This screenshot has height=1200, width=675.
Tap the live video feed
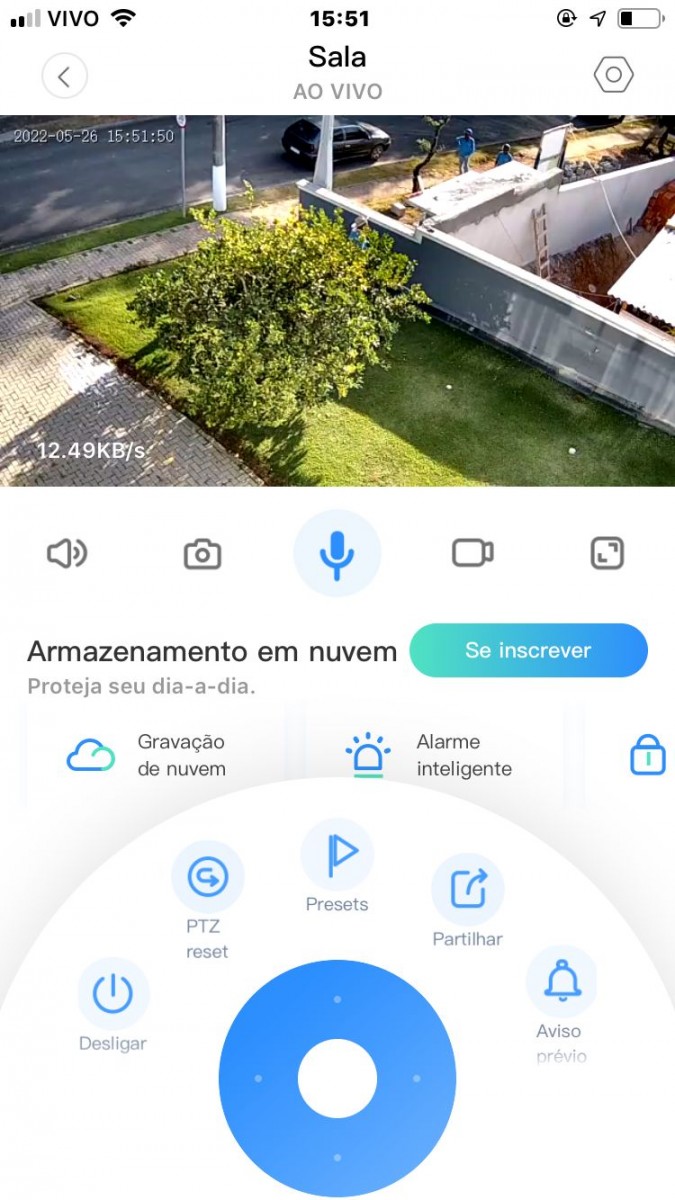point(337,300)
